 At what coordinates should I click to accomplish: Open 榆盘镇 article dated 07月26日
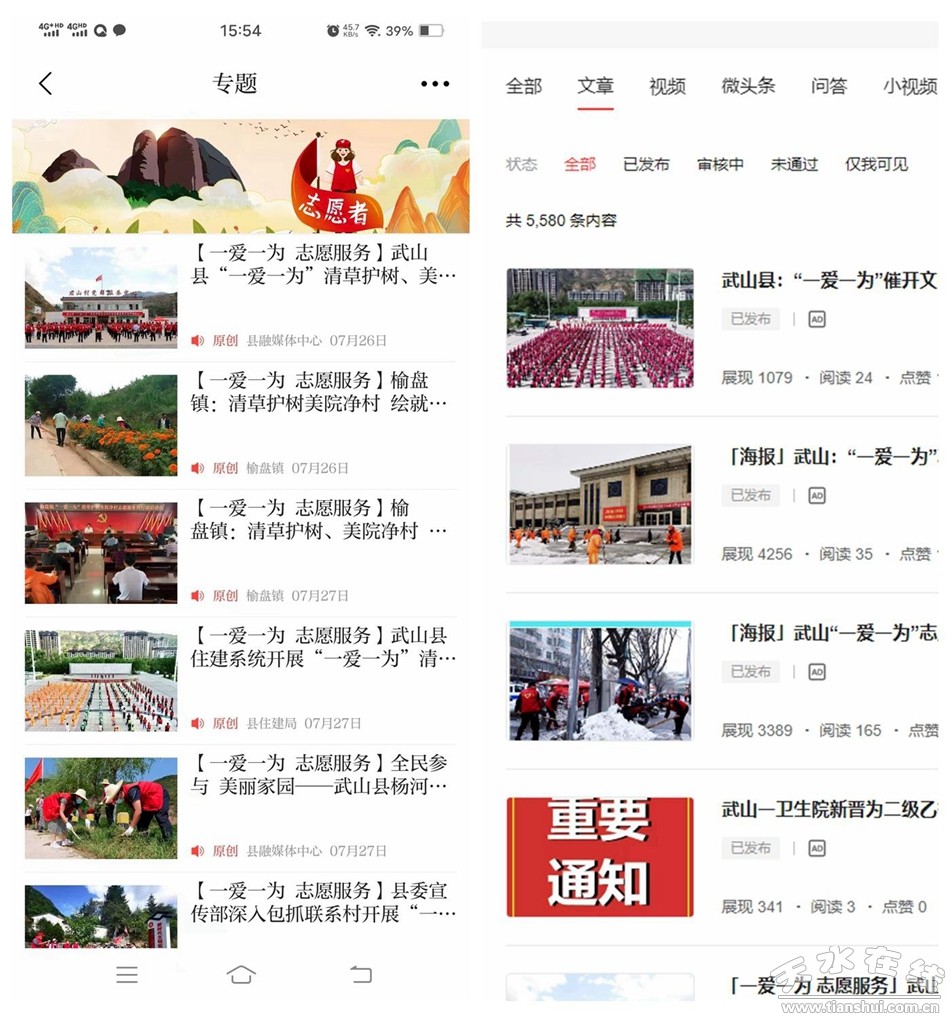(x=323, y=392)
